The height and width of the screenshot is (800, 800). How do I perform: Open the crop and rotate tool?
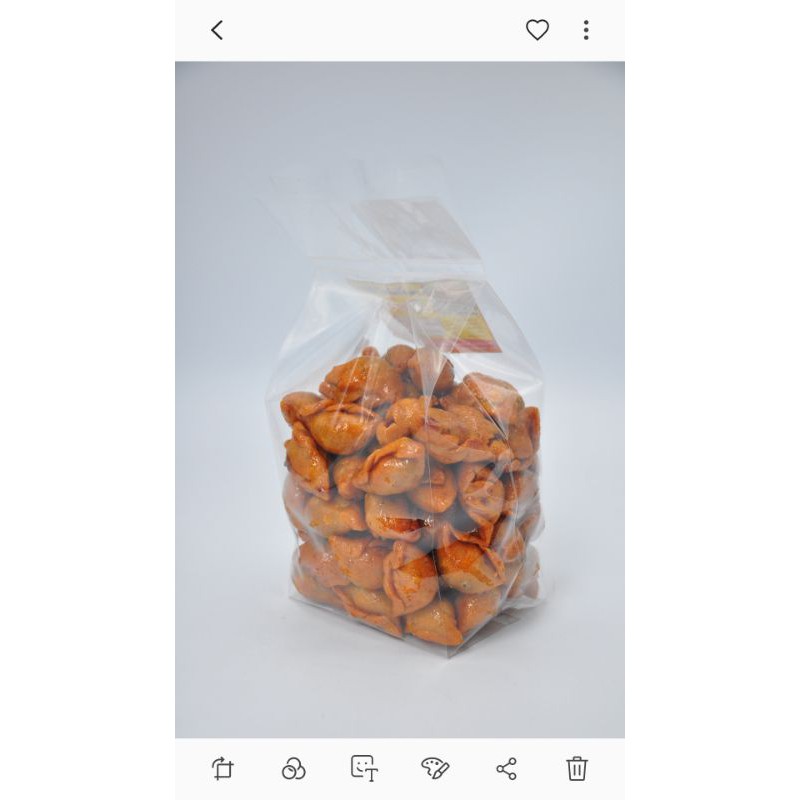(x=222, y=768)
